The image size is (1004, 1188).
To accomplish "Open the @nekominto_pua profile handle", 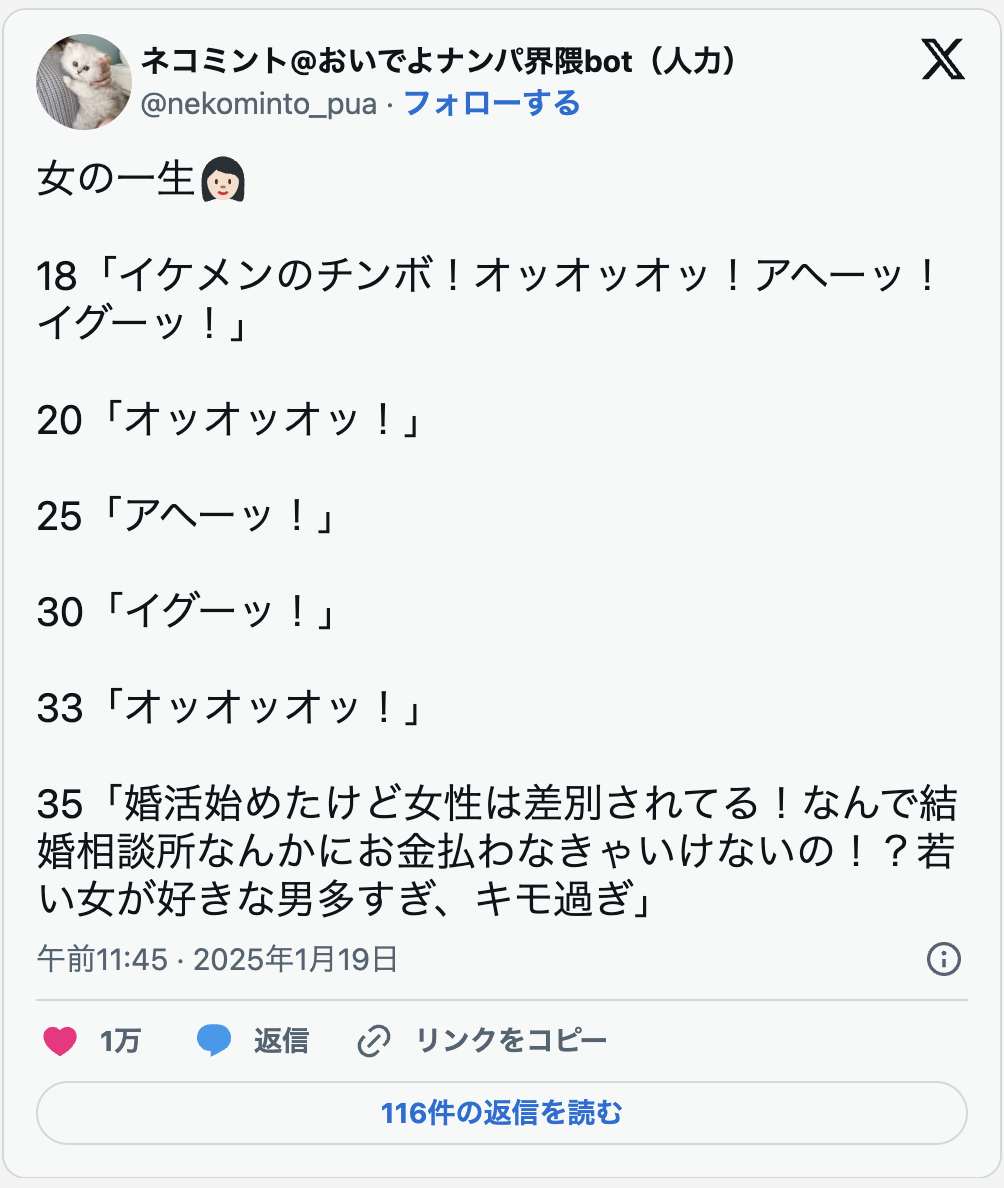I will click(x=259, y=104).
